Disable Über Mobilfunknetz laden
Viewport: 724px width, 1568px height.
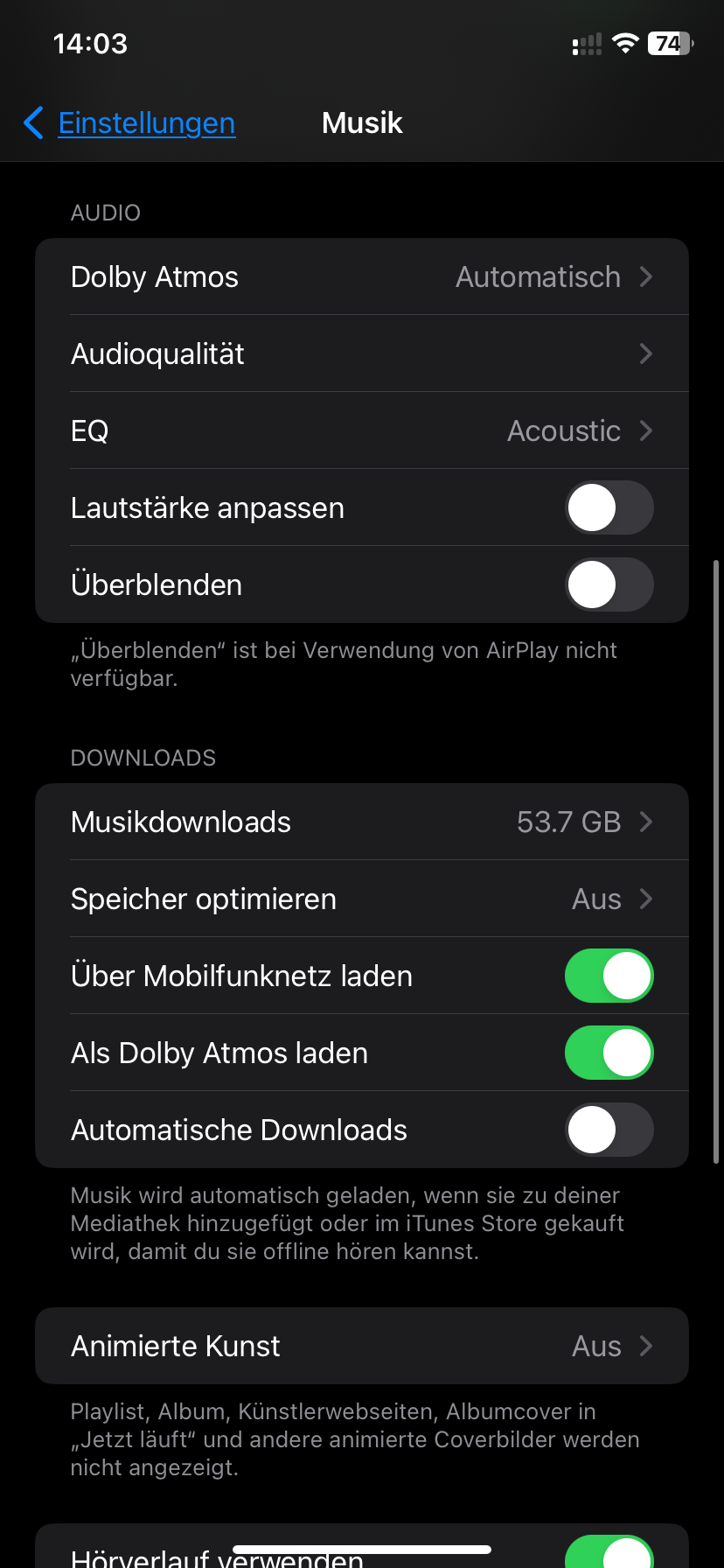[609, 976]
